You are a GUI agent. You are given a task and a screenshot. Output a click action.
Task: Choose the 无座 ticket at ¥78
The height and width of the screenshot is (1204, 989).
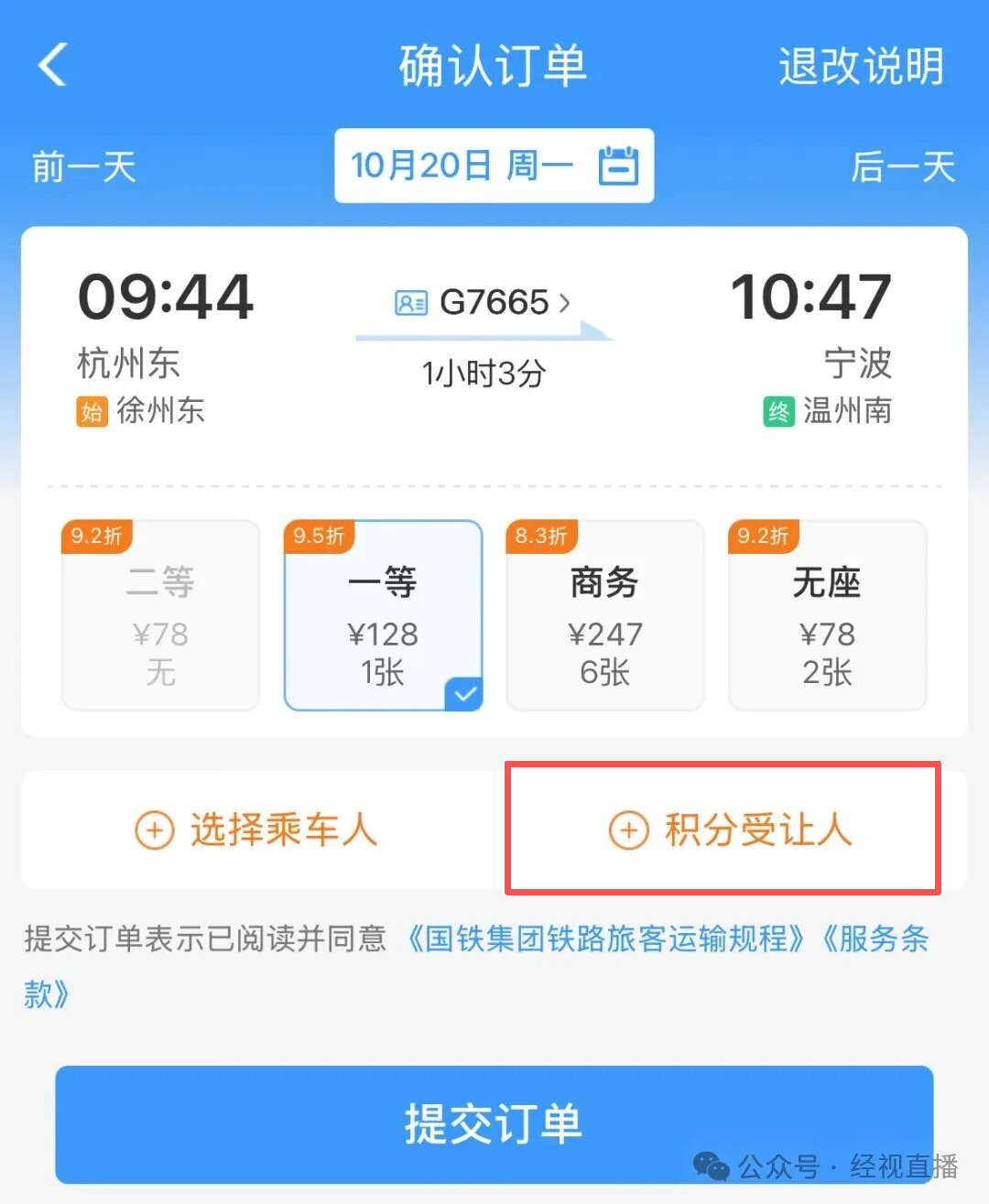point(827,616)
